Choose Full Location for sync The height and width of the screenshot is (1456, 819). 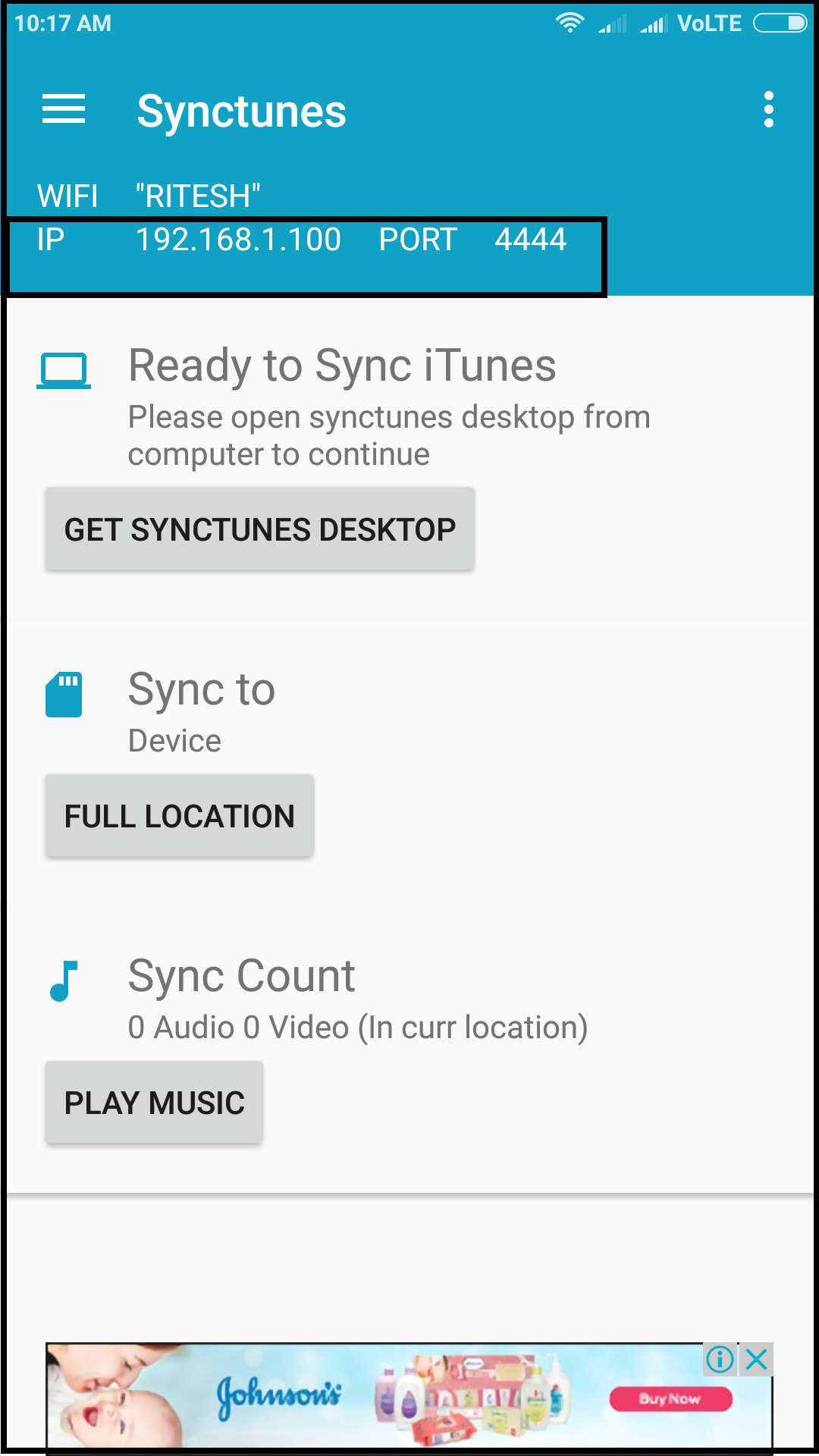179,816
